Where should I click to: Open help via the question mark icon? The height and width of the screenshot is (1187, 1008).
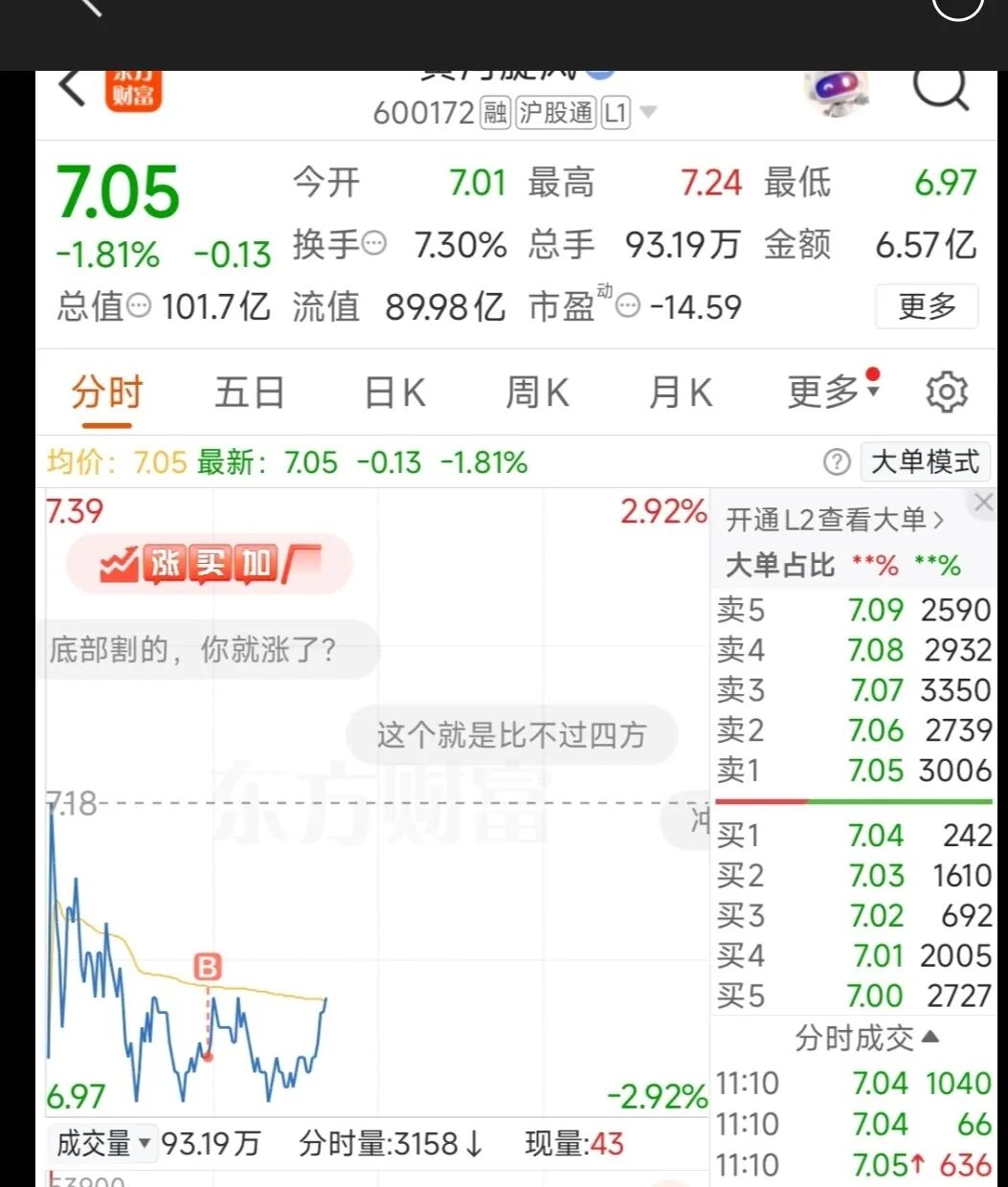coord(837,462)
